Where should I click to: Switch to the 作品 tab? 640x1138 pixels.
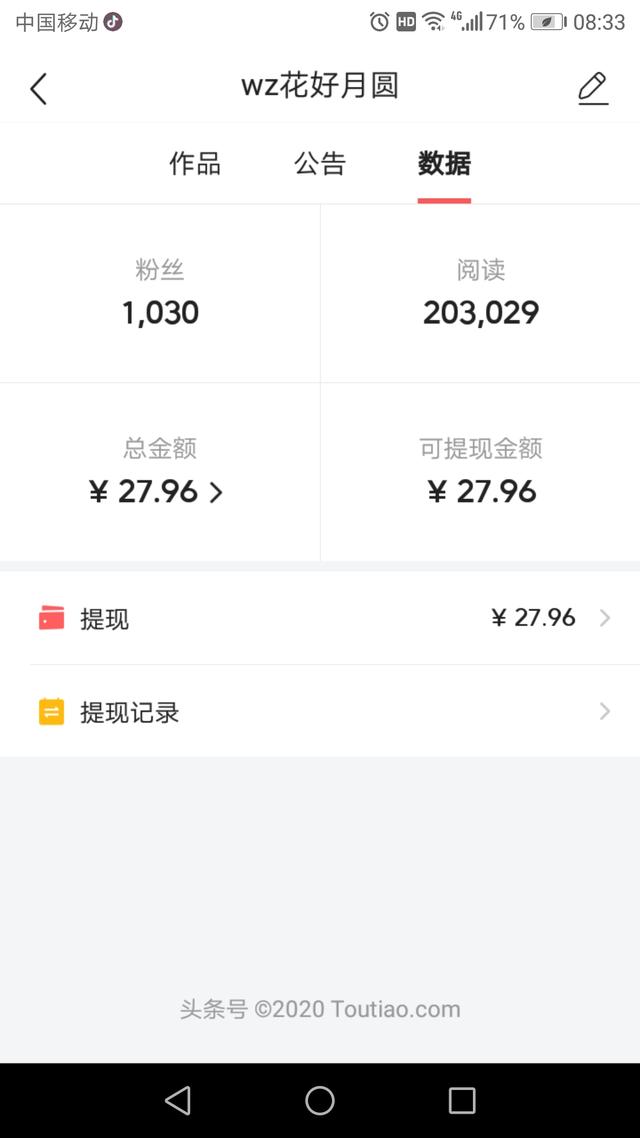(195, 164)
